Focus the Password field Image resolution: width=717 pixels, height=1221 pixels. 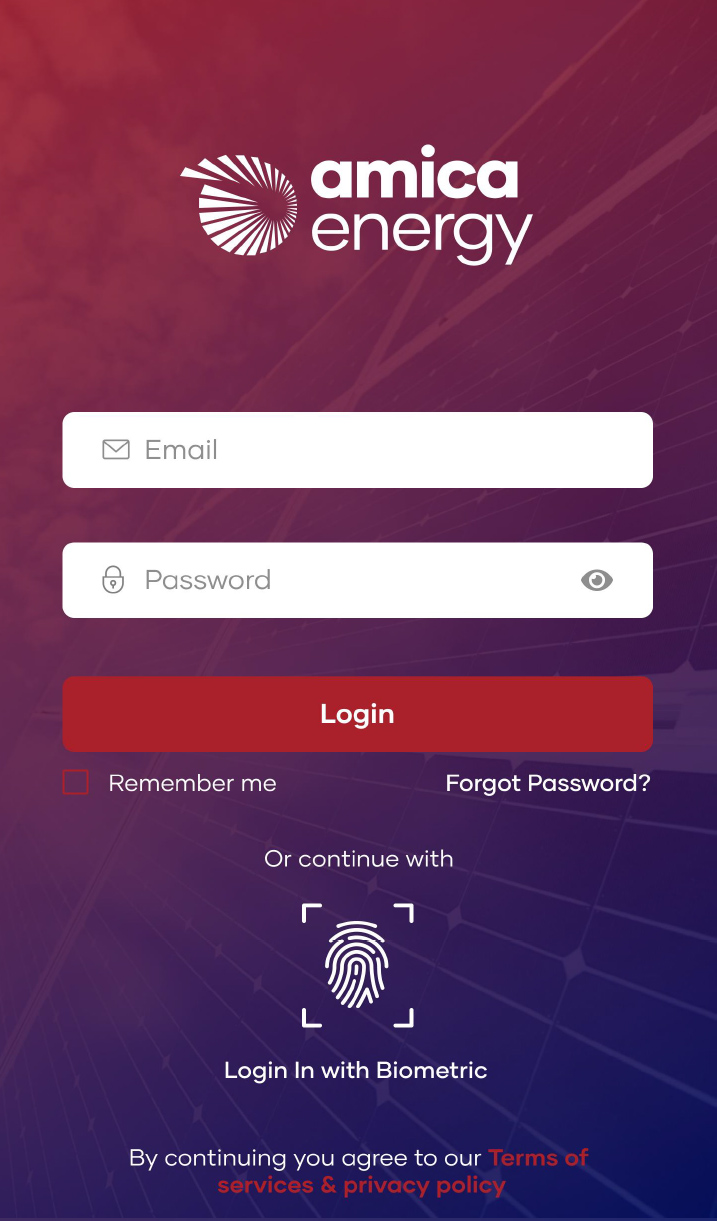[340, 580]
